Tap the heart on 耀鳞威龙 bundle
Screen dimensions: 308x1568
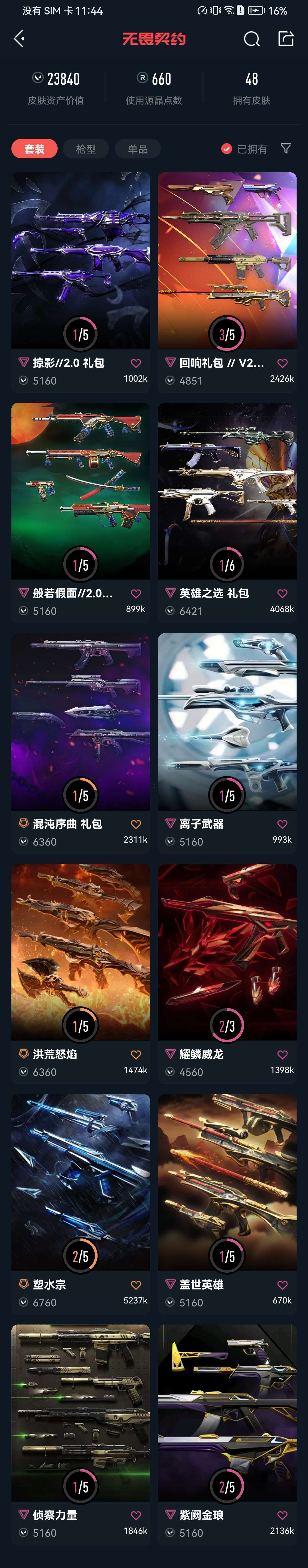(x=282, y=1055)
